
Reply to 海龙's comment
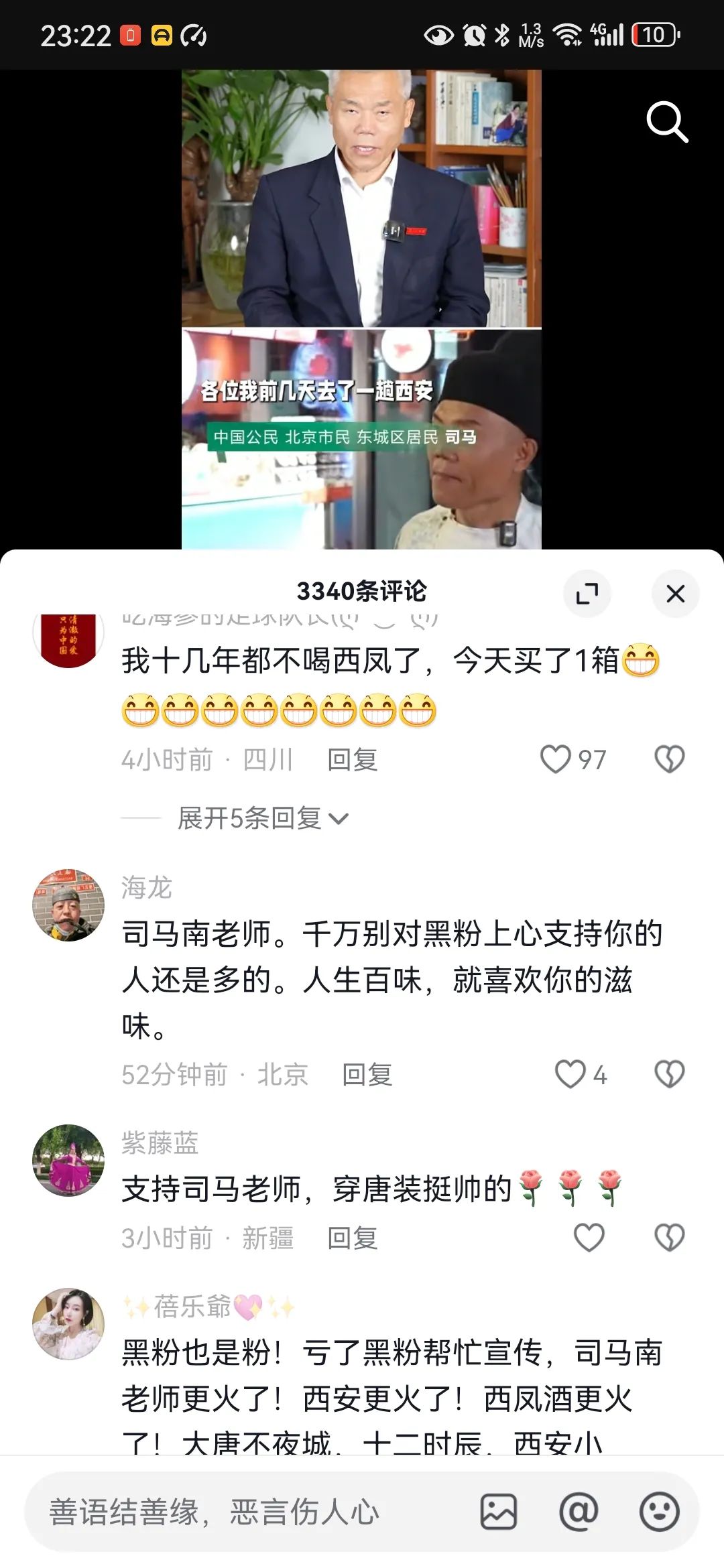[367, 1075]
